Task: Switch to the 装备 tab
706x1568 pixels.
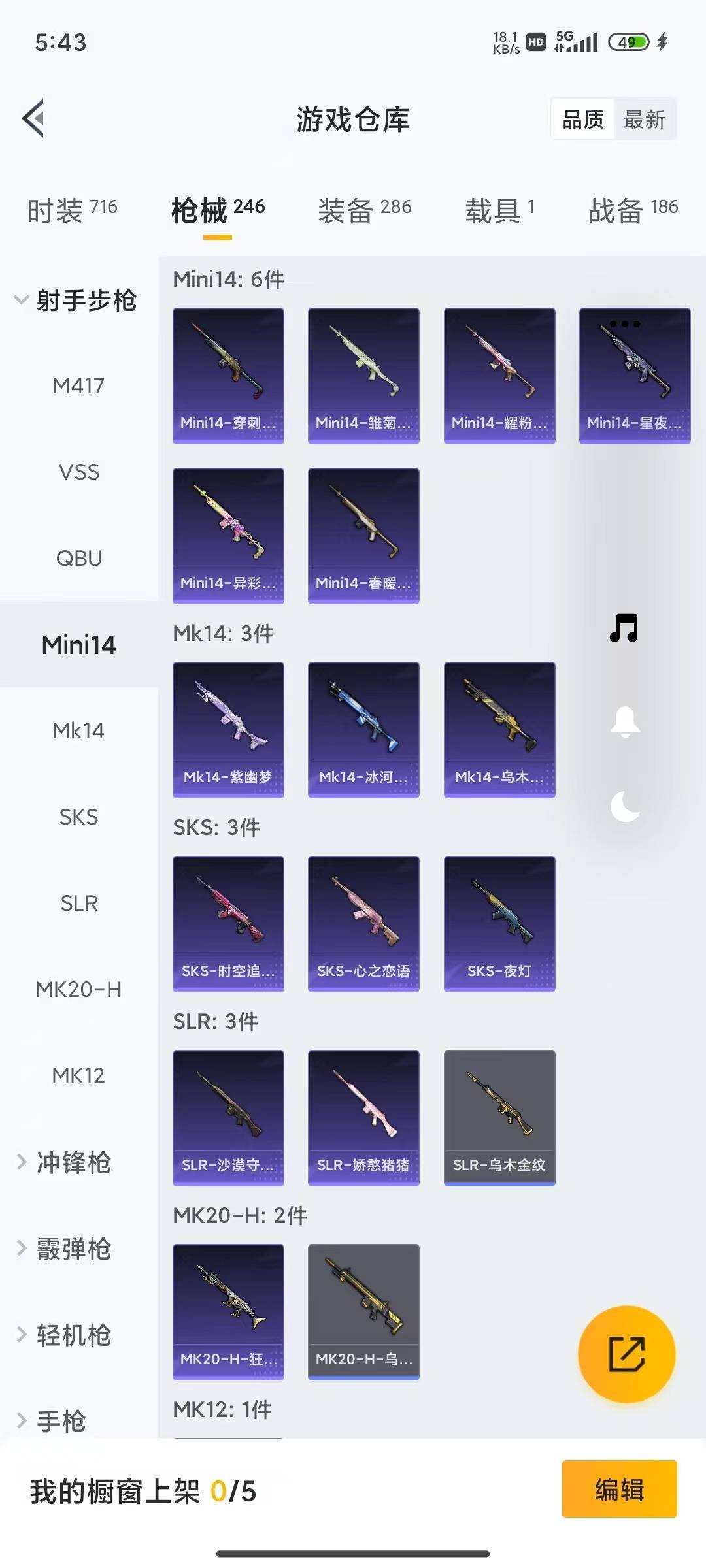Action: pos(364,210)
